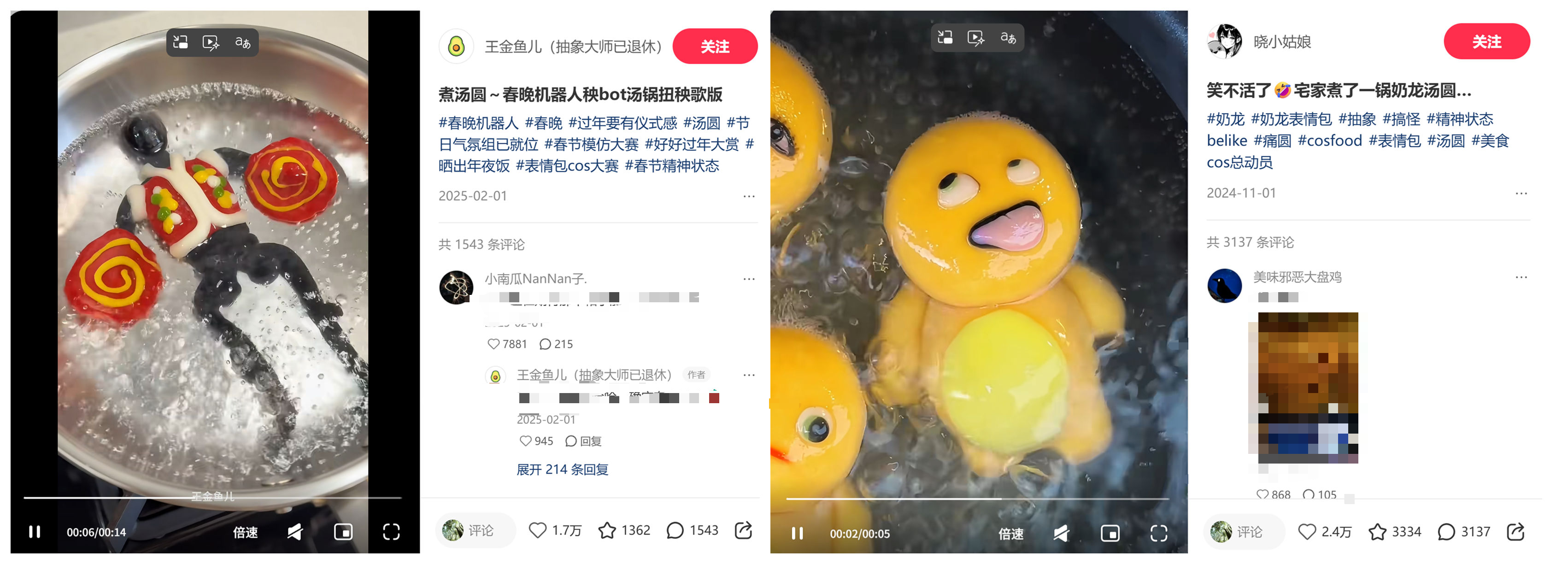This screenshot has width=1568, height=564.
Task: Like the post with 1.7万 likes
Action: 537,530
